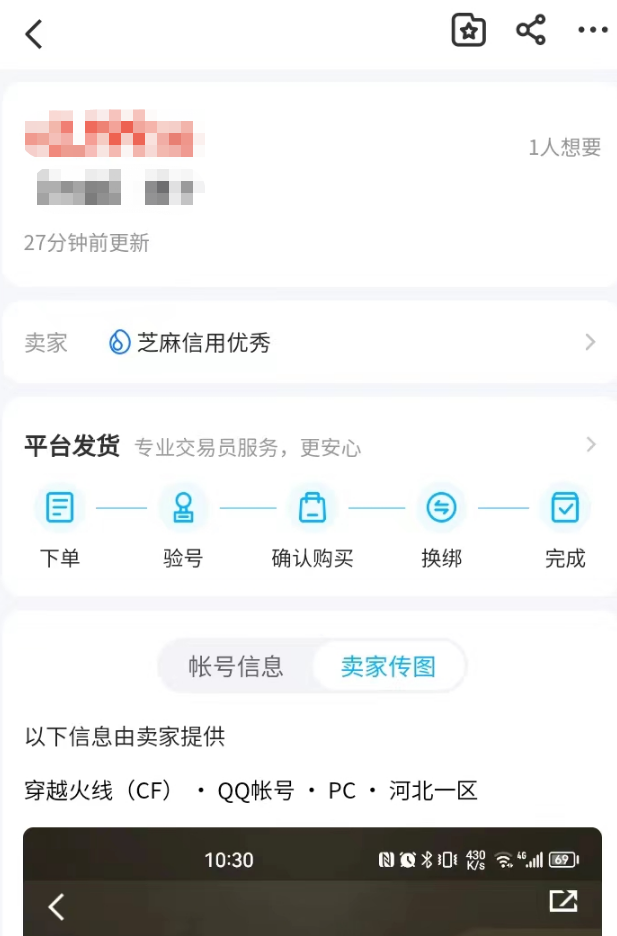The width and height of the screenshot is (617, 936).
Task: Add this listing to favorites
Action: click(468, 31)
